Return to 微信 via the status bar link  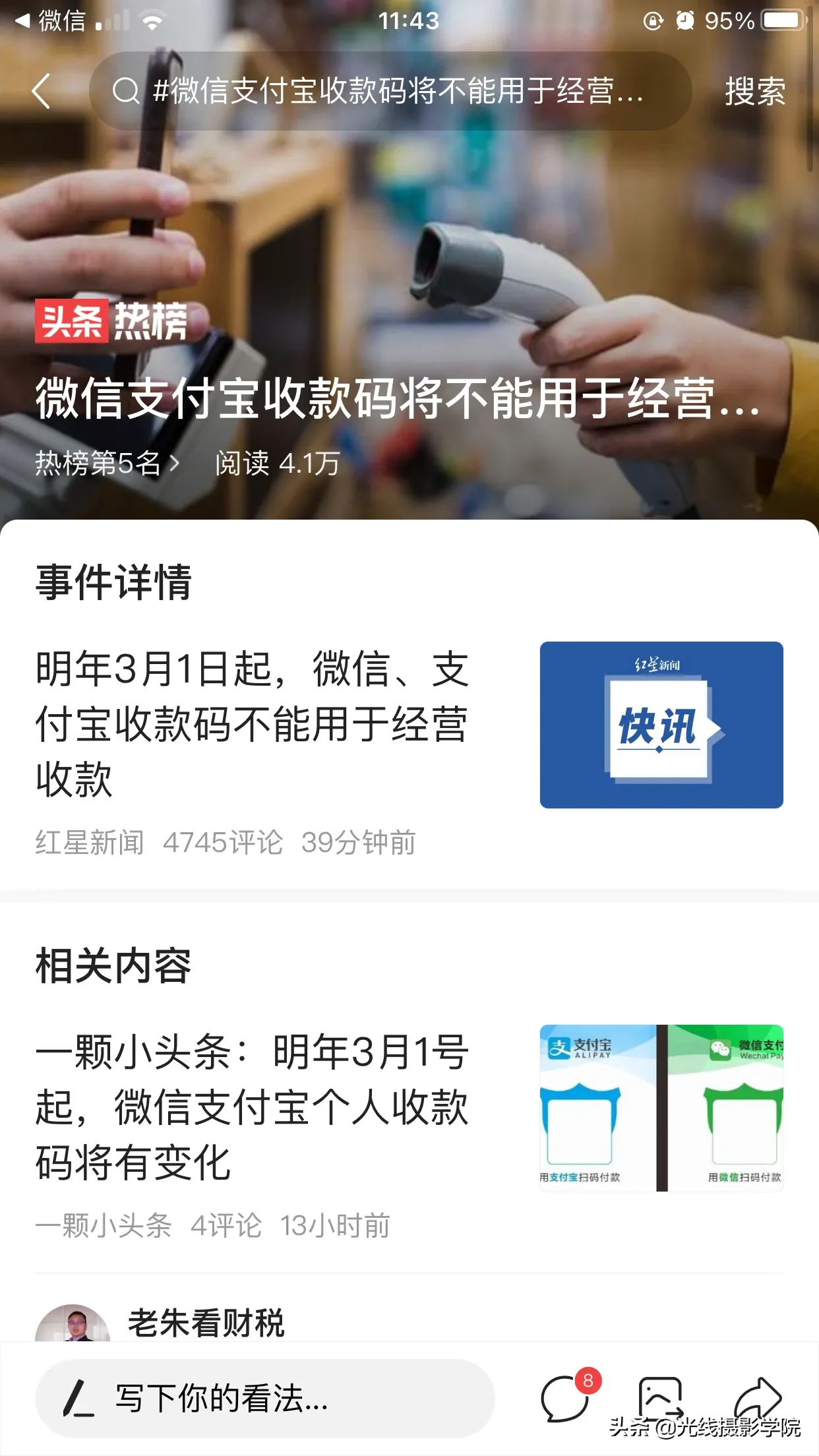point(51,21)
